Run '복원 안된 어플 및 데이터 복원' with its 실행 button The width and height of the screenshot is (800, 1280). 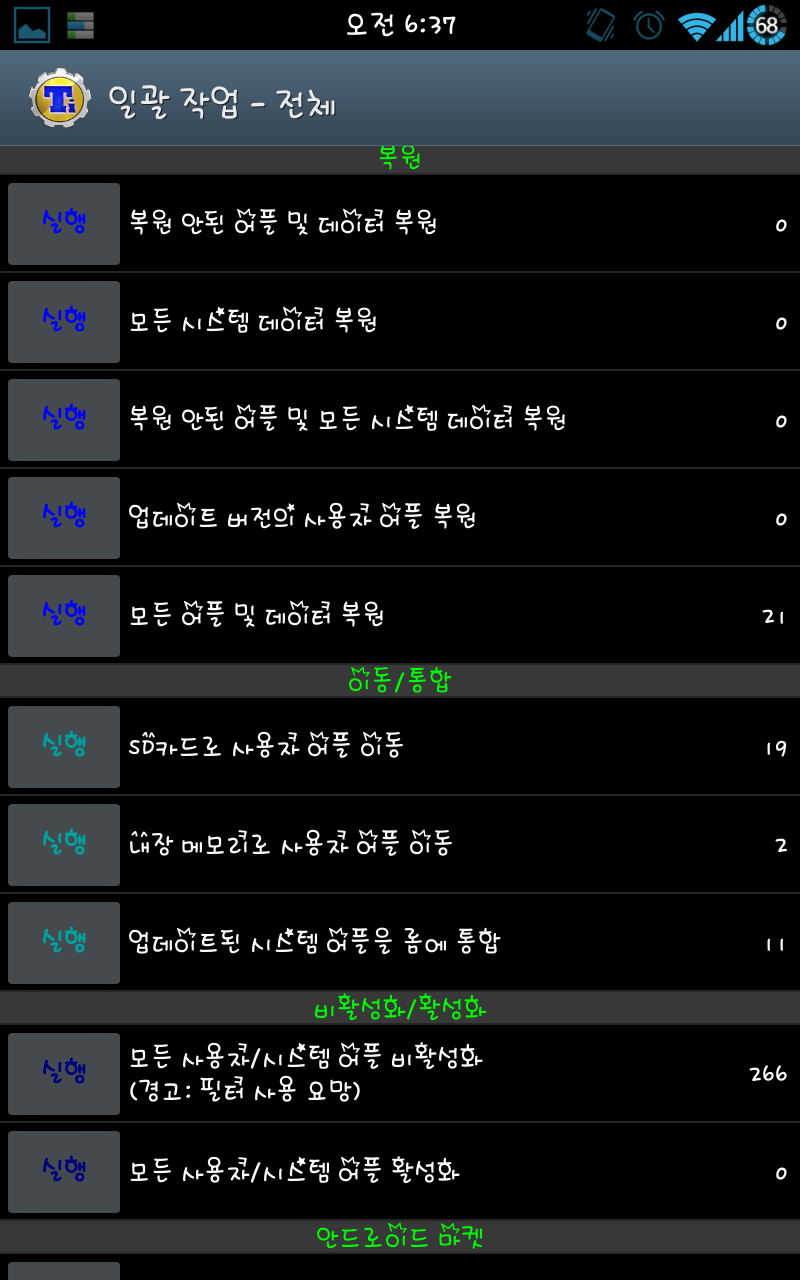(x=64, y=224)
